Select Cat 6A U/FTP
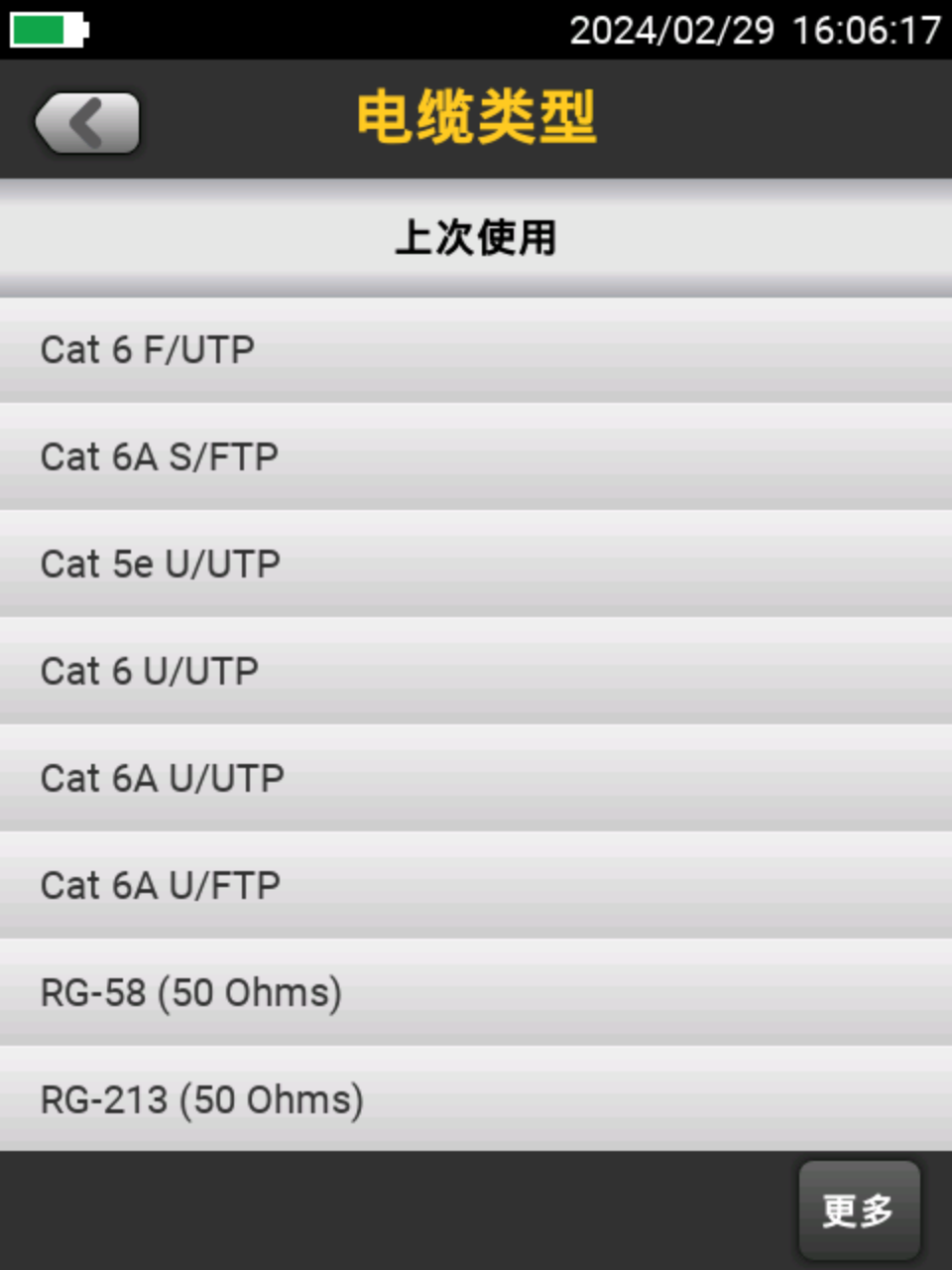The height and width of the screenshot is (1270, 952). [476, 886]
